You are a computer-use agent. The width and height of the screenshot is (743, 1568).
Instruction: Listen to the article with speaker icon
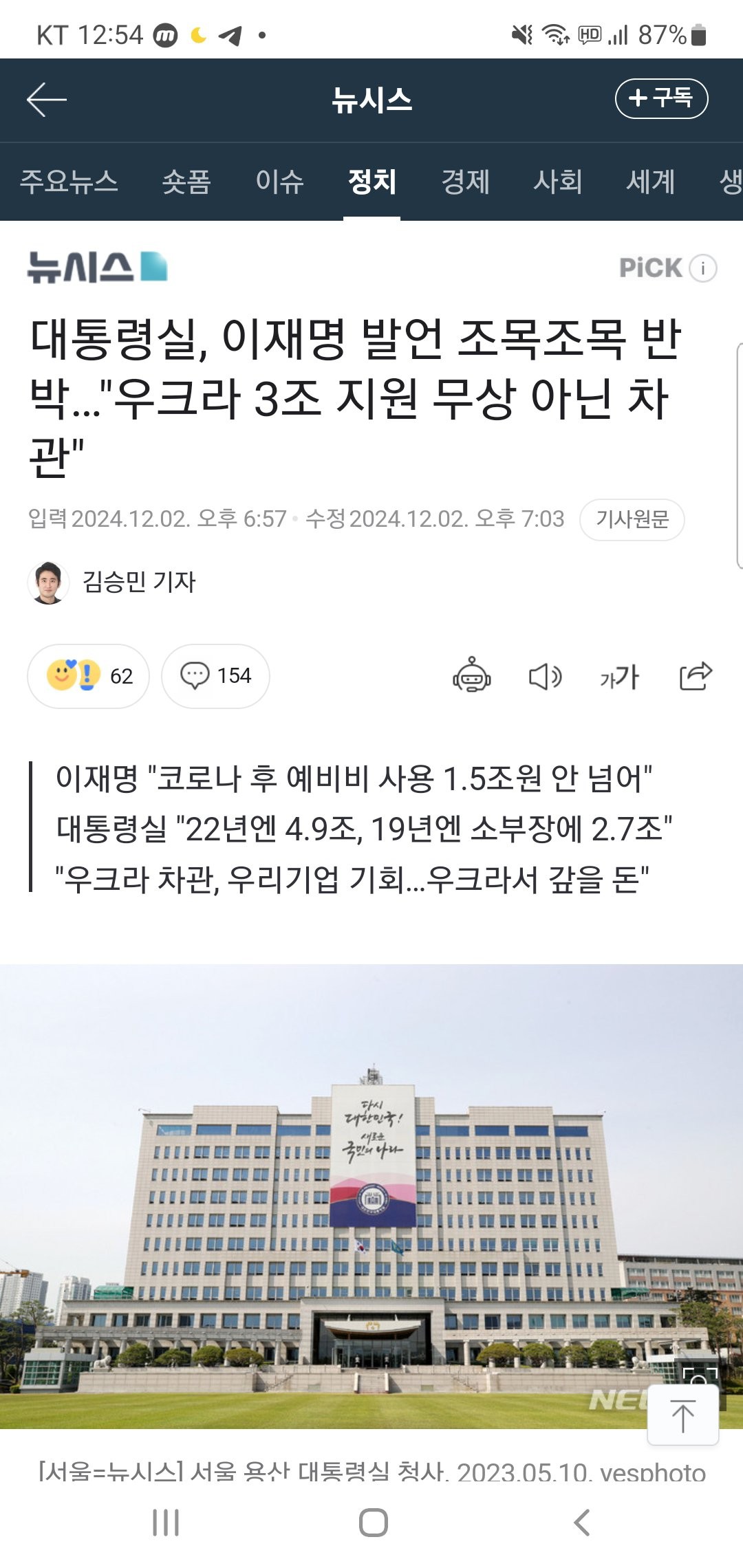(x=545, y=677)
